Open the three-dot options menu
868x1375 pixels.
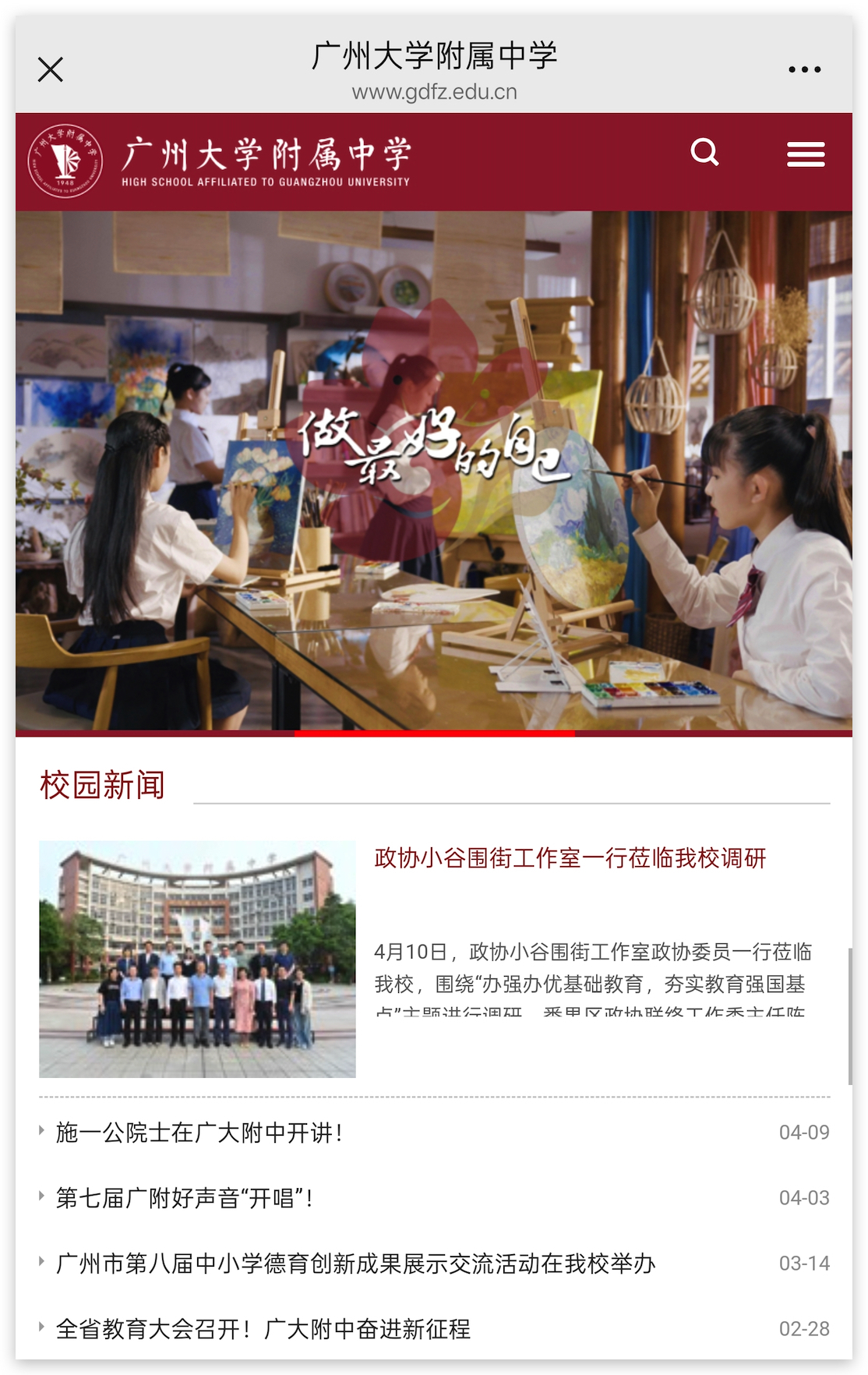pyautogui.click(x=804, y=69)
